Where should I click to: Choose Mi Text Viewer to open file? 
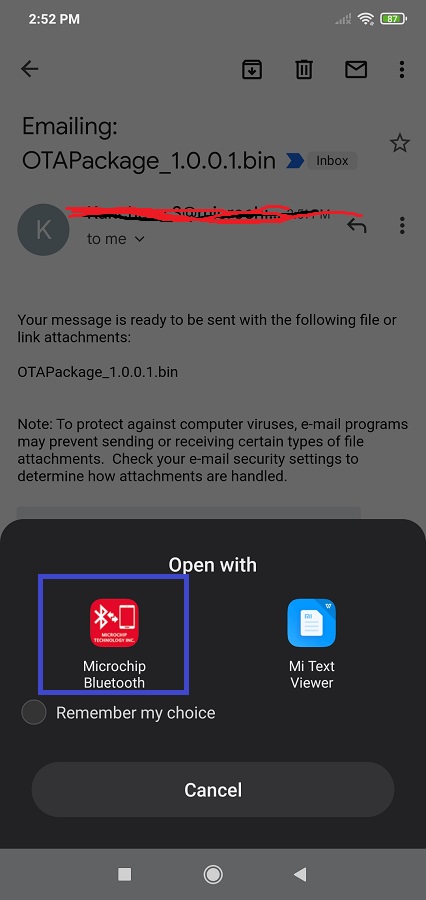[x=311, y=643]
